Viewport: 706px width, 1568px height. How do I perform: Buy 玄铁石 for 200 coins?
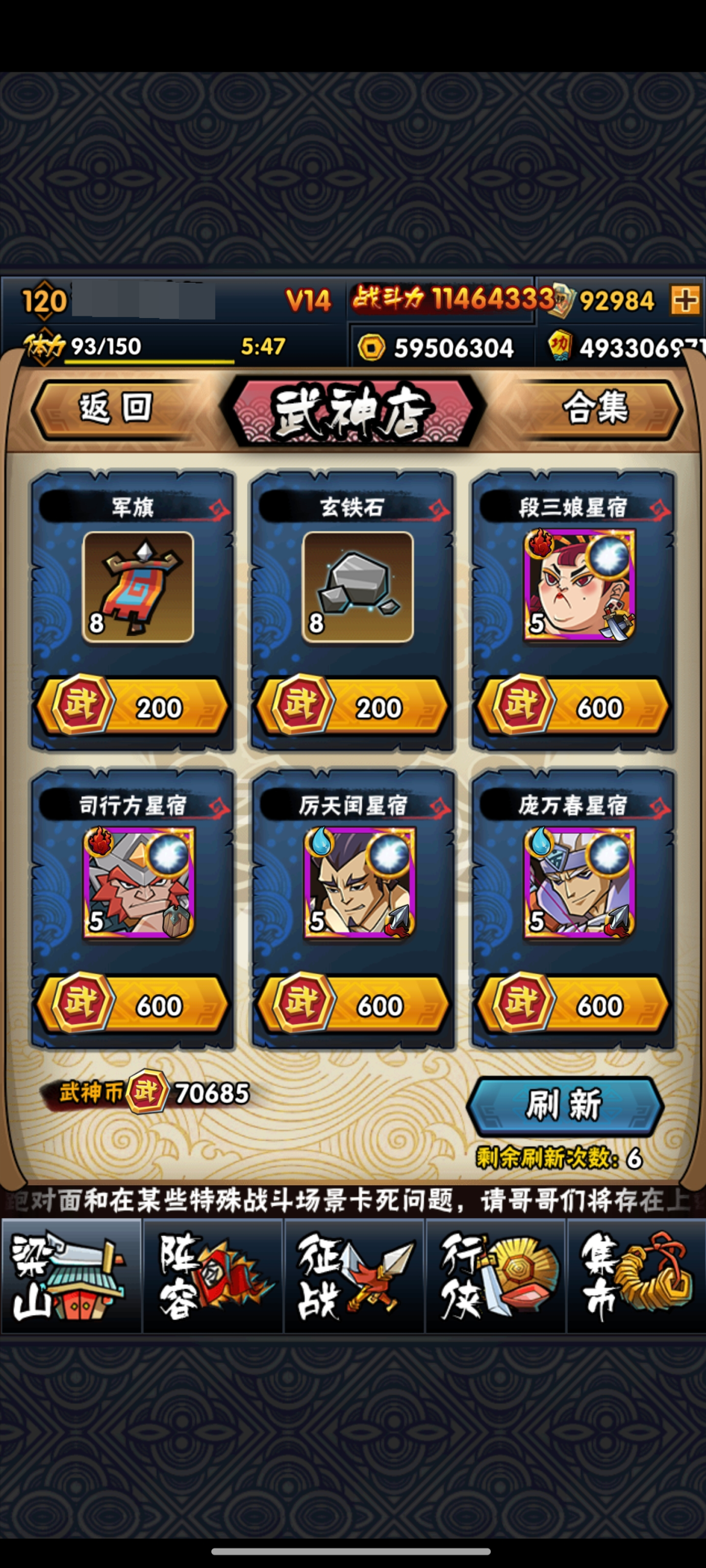(x=352, y=706)
